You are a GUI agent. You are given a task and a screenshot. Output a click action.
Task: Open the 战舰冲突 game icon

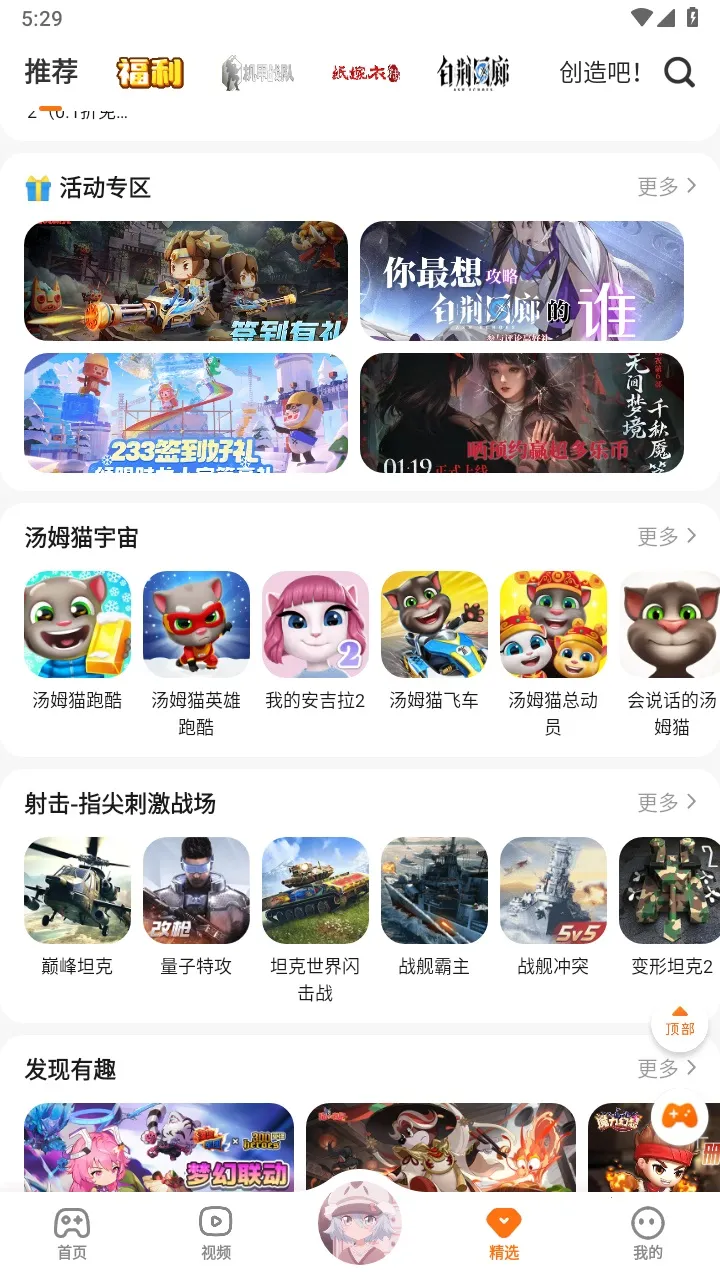point(553,889)
